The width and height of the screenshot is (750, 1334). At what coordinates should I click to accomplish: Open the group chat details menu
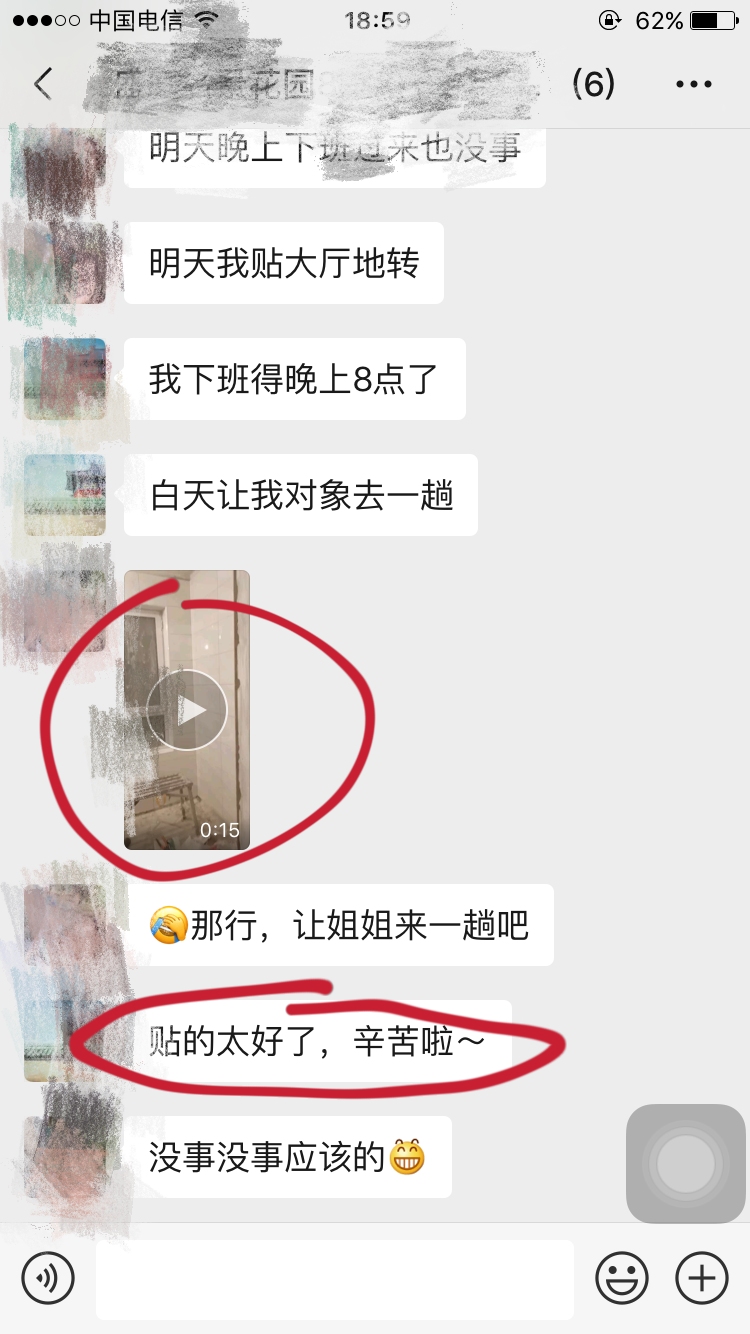pos(694,85)
